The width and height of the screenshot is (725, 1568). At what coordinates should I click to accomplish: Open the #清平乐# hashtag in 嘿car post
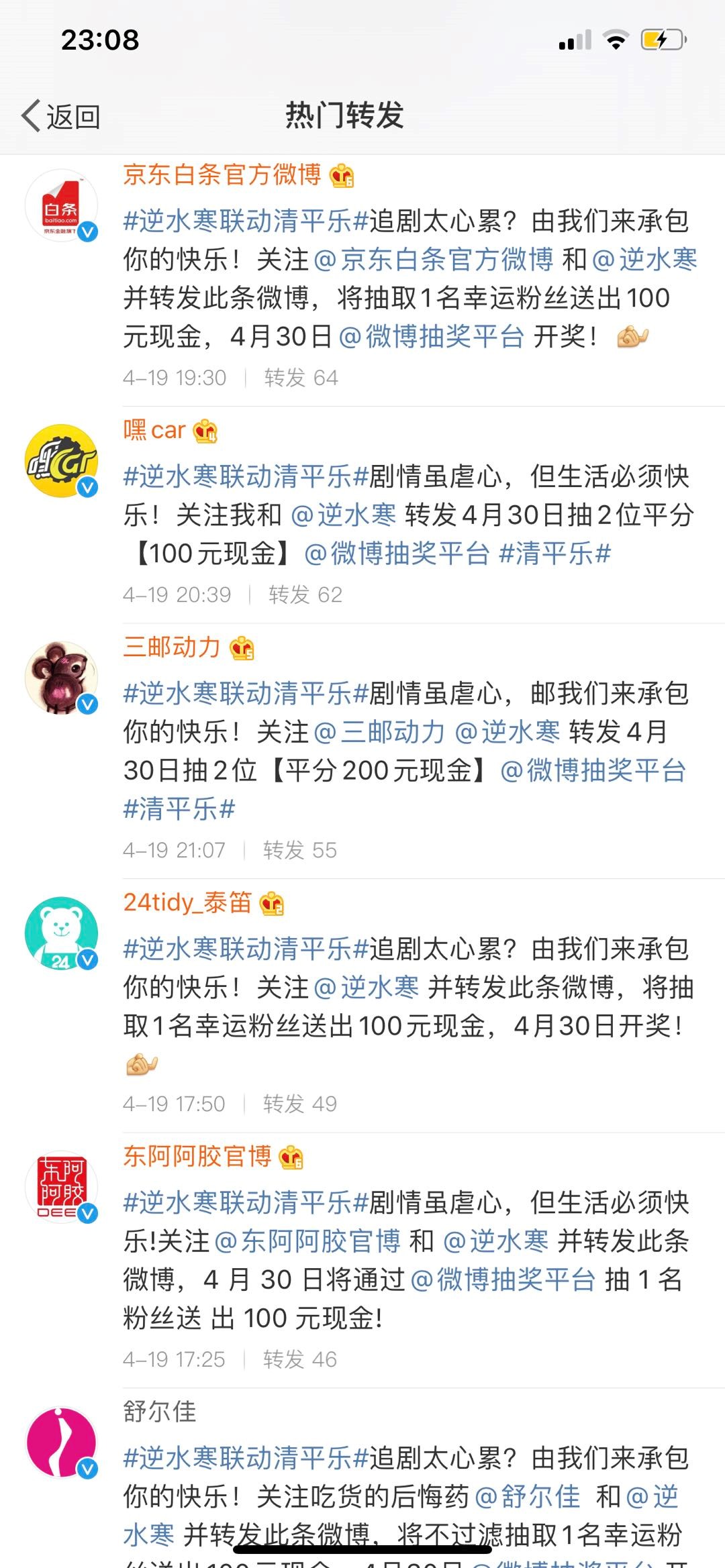pyautogui.click(x=554, y=554)
